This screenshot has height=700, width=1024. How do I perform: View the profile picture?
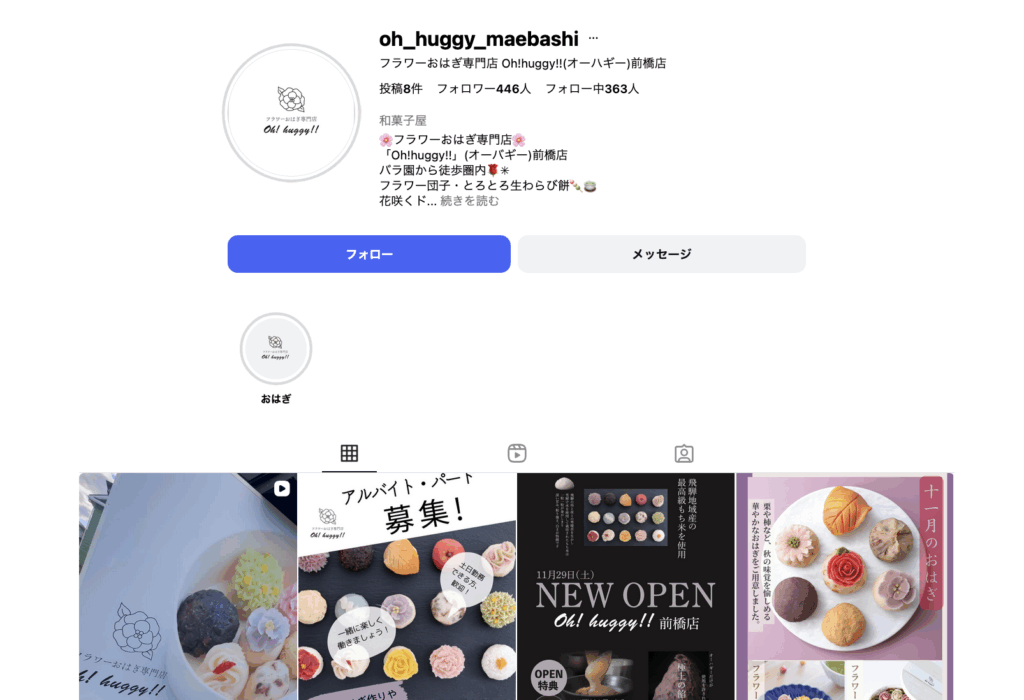point(291,113)
